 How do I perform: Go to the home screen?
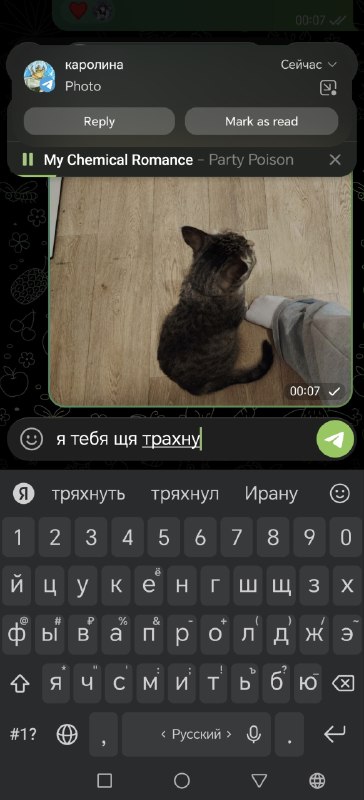tap(182, 781)
